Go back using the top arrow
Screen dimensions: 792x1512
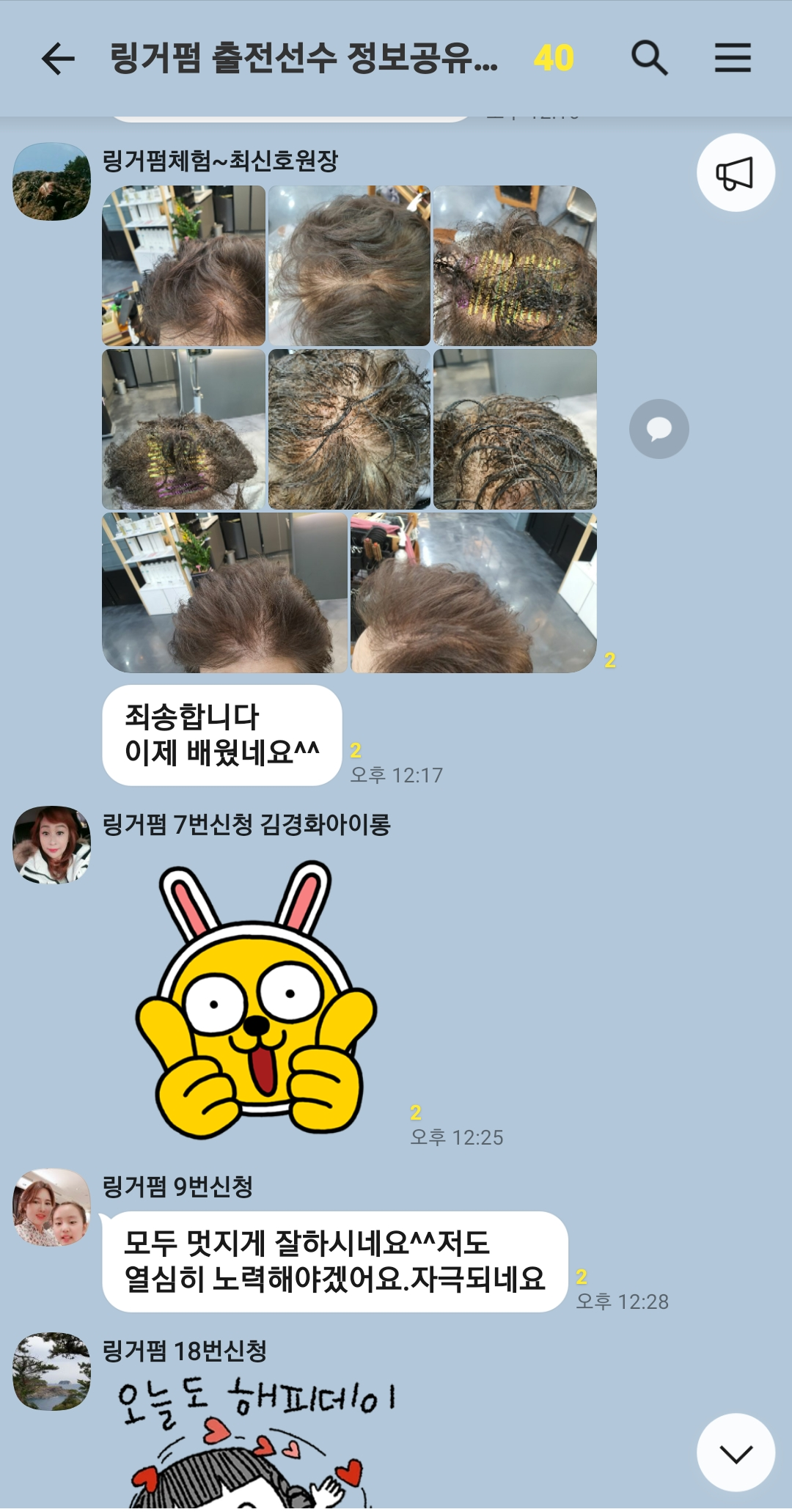[59, 59]
